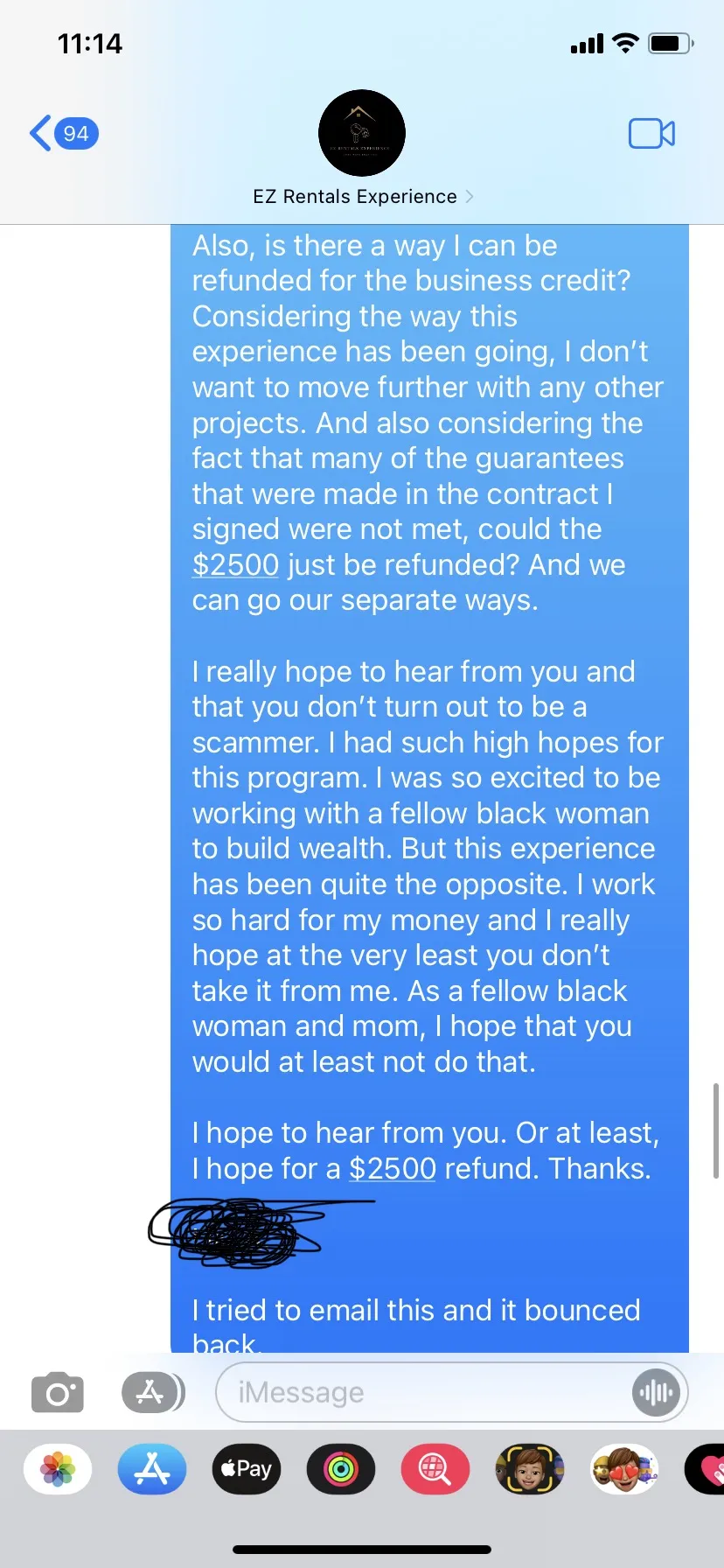724x1568 pixels.
Task: Start a FaceTime video call
Action: 651,134
